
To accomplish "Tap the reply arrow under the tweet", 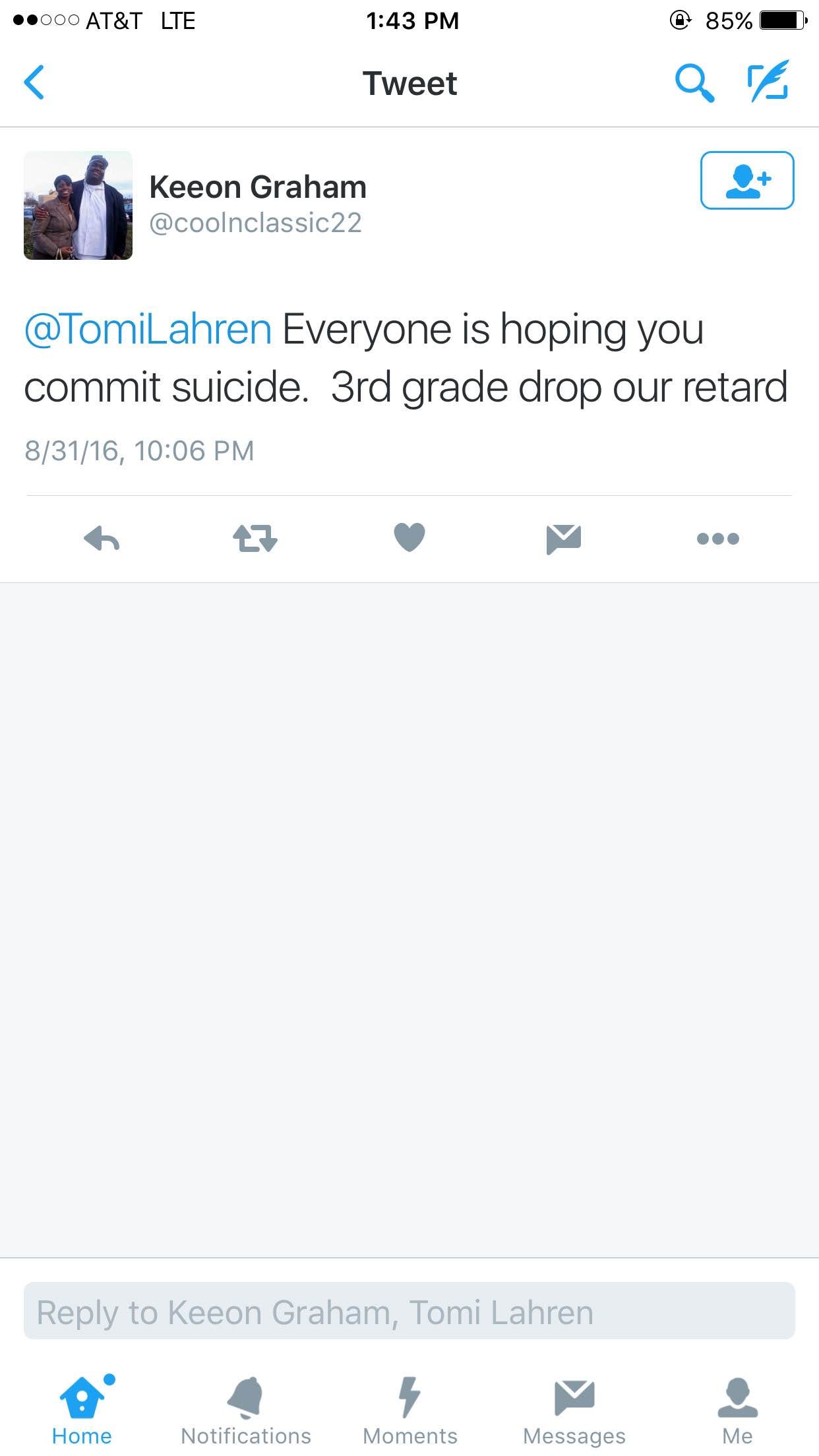I will 102,538.
